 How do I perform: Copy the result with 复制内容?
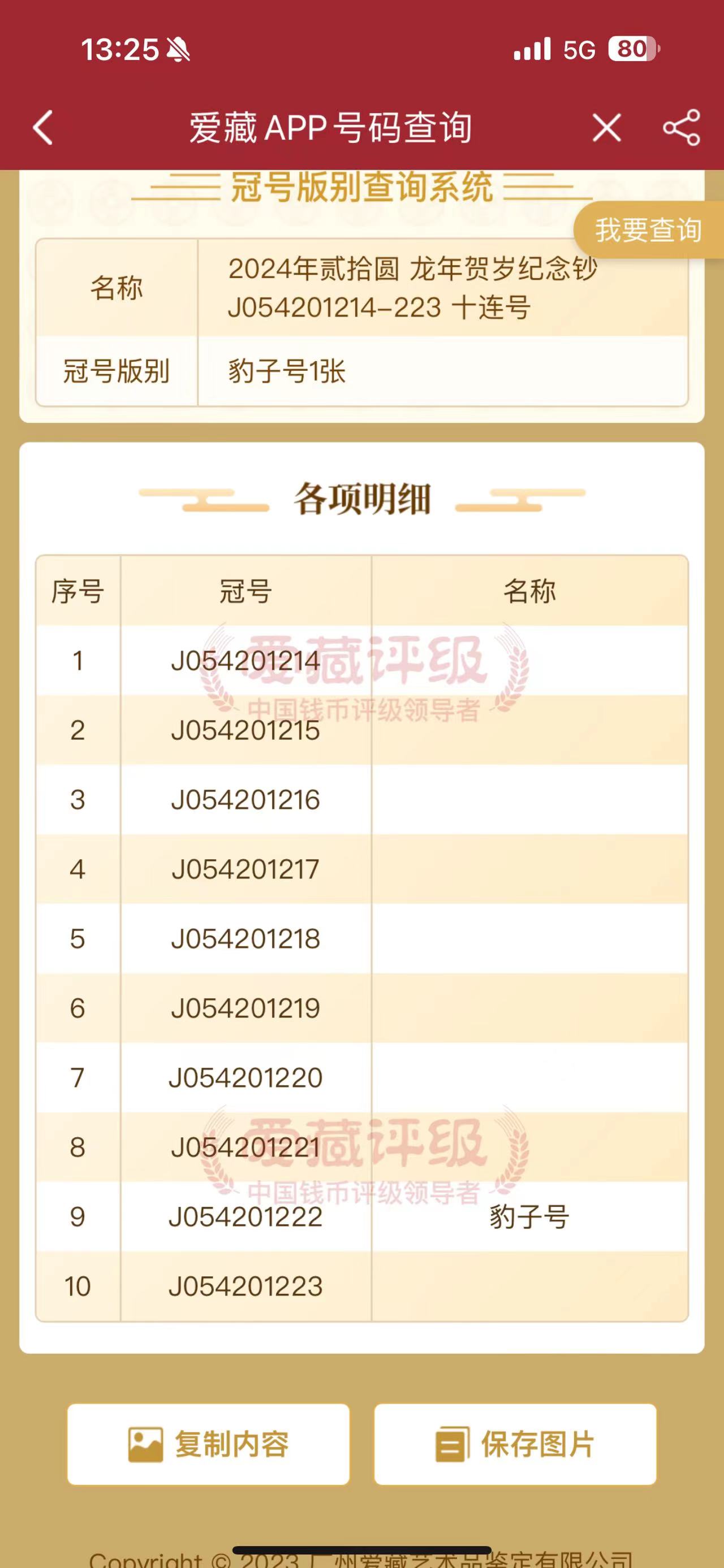point(208,1444)
